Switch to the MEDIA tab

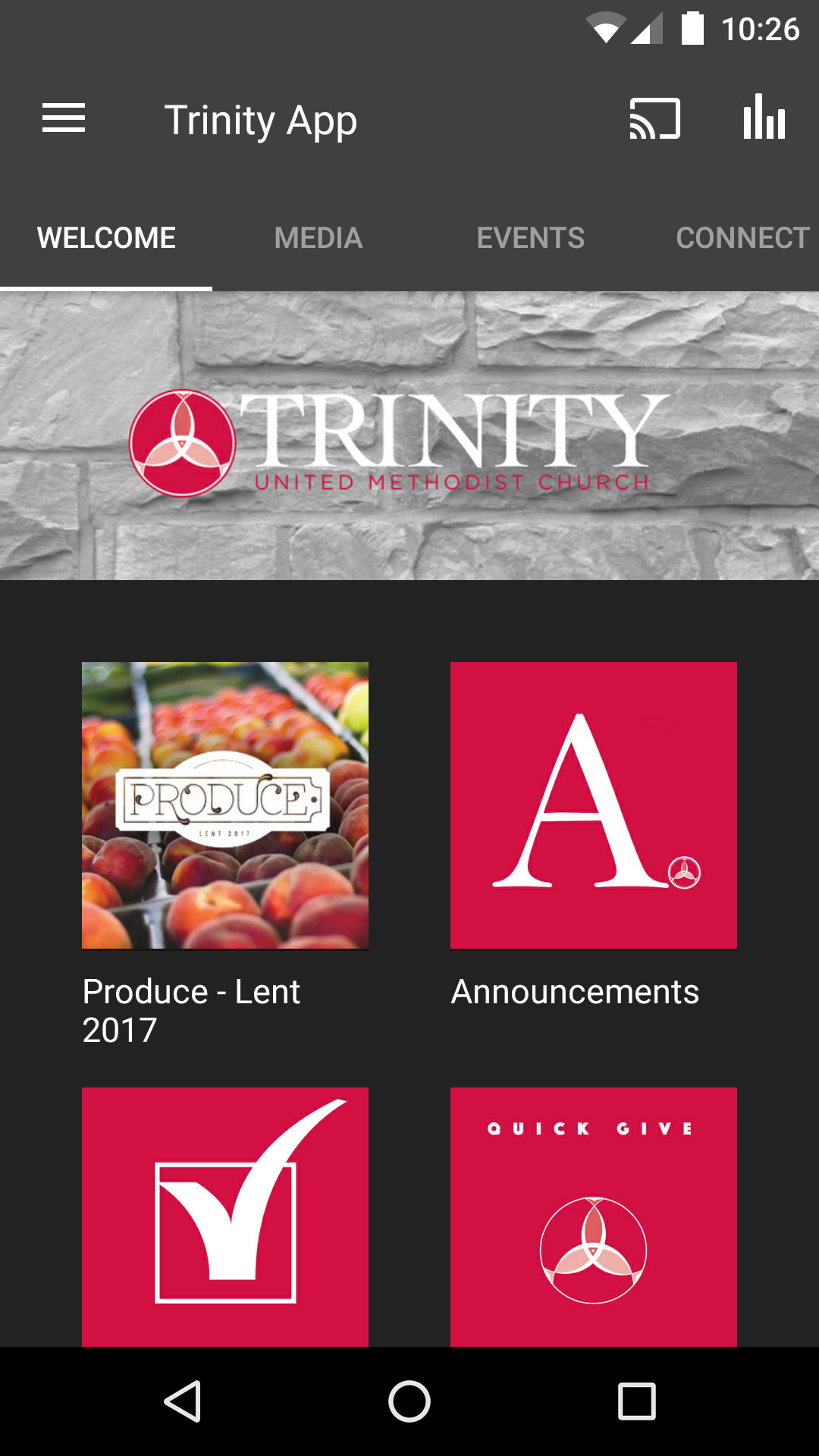coord(318,237)
